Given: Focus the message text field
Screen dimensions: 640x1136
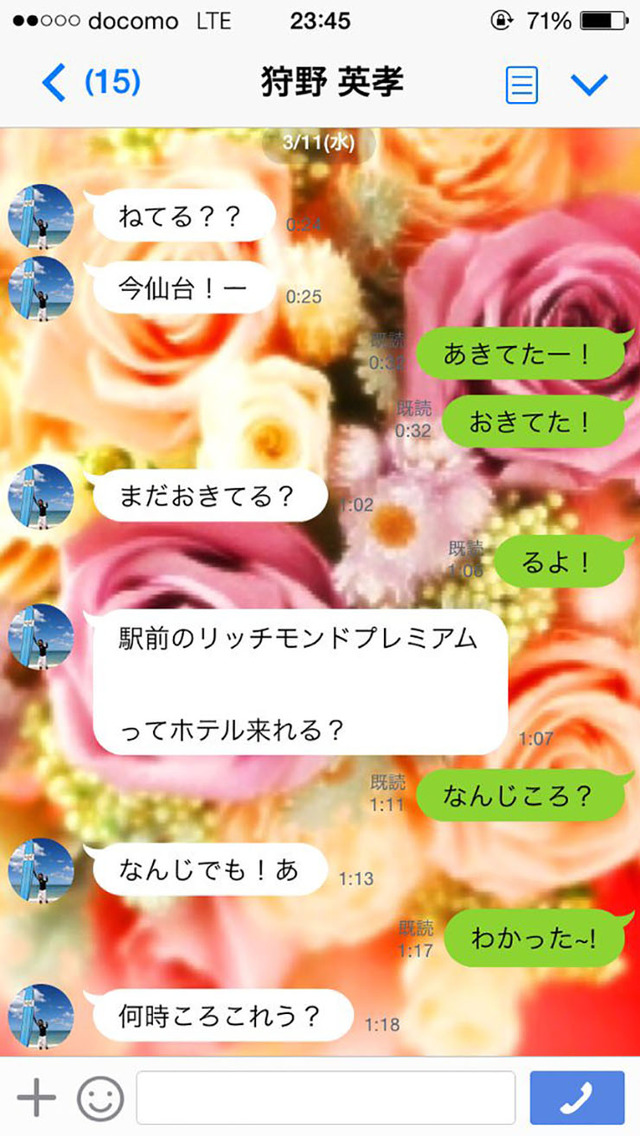Looking at the screenshot, I should 325,1097.
